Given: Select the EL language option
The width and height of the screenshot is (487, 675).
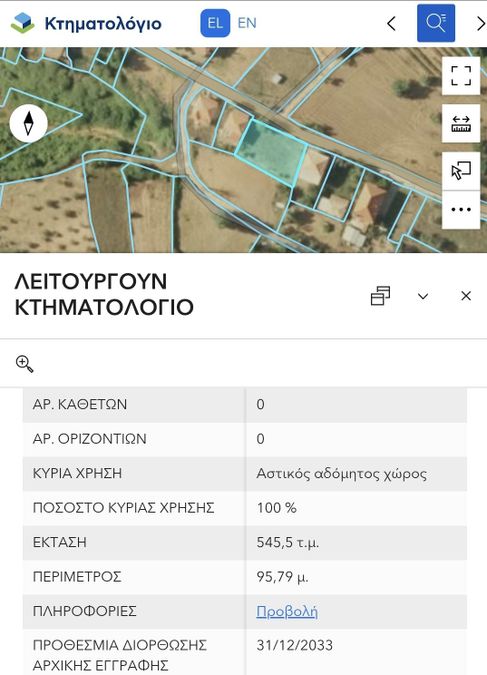Looking at the screenshot, I should [x=215, y=23].
